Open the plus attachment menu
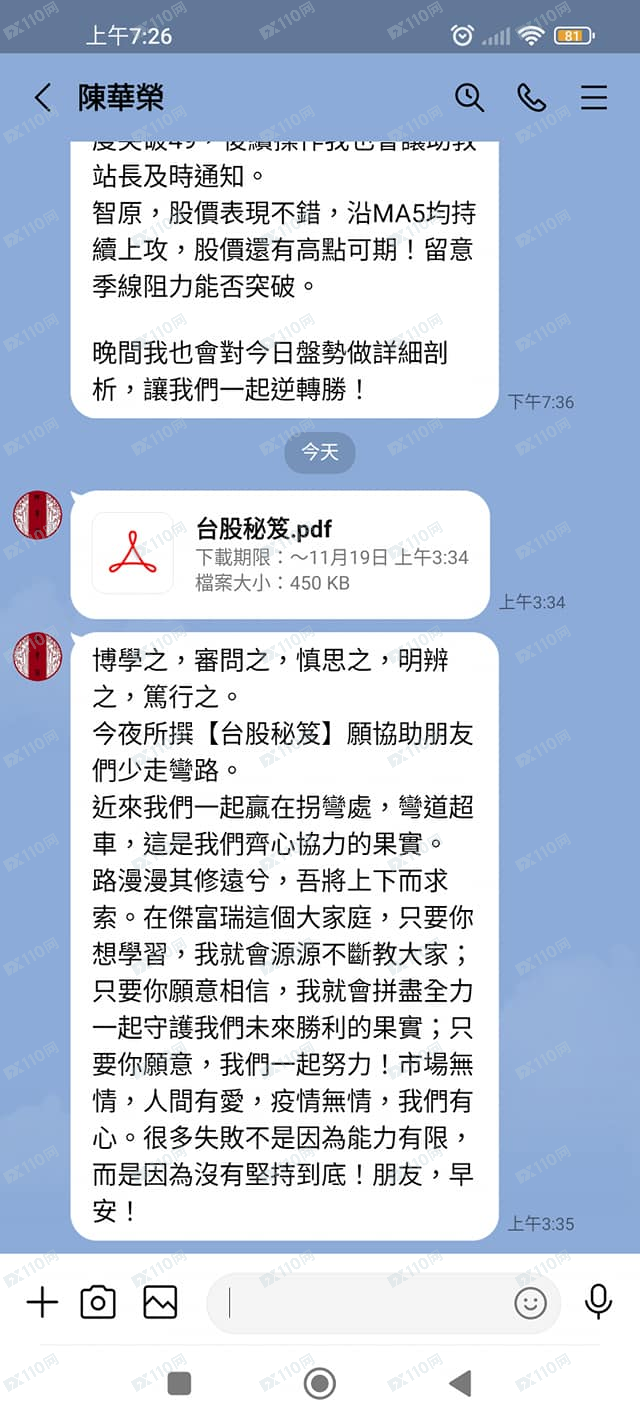640x1422 pixels. click(x=42, y=1302)
